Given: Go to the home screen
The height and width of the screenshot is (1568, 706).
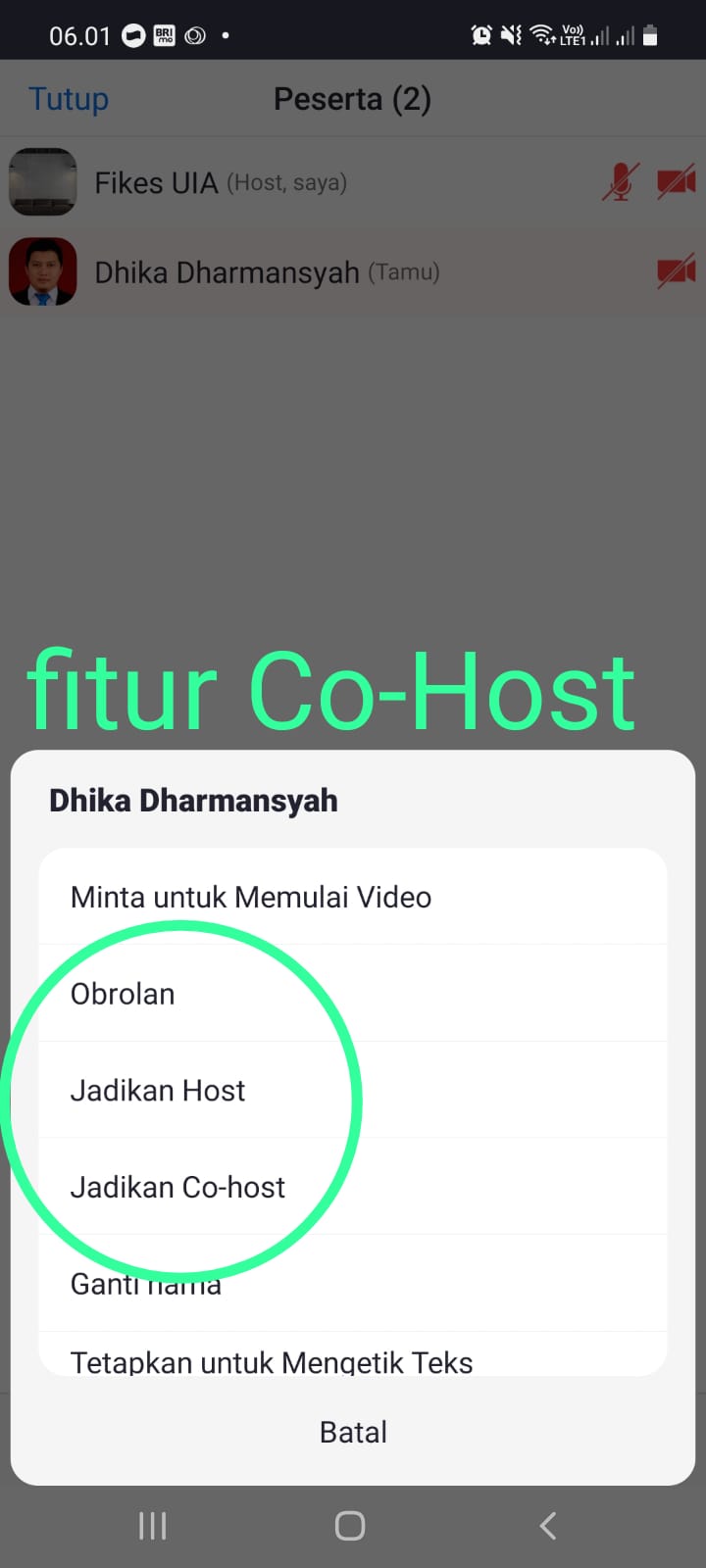Looking at the screenshot, I should coord(350,1526).
